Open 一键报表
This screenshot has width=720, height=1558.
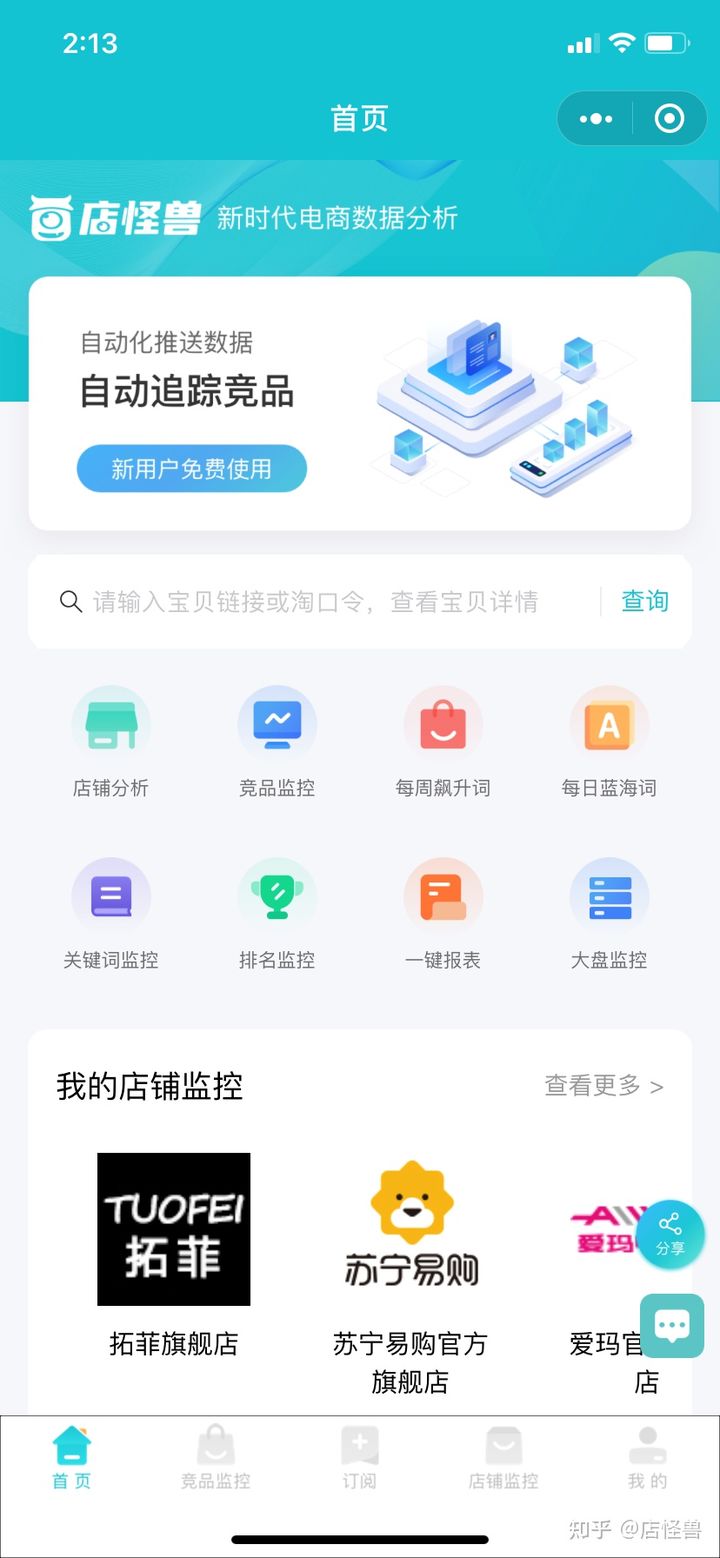443,912
